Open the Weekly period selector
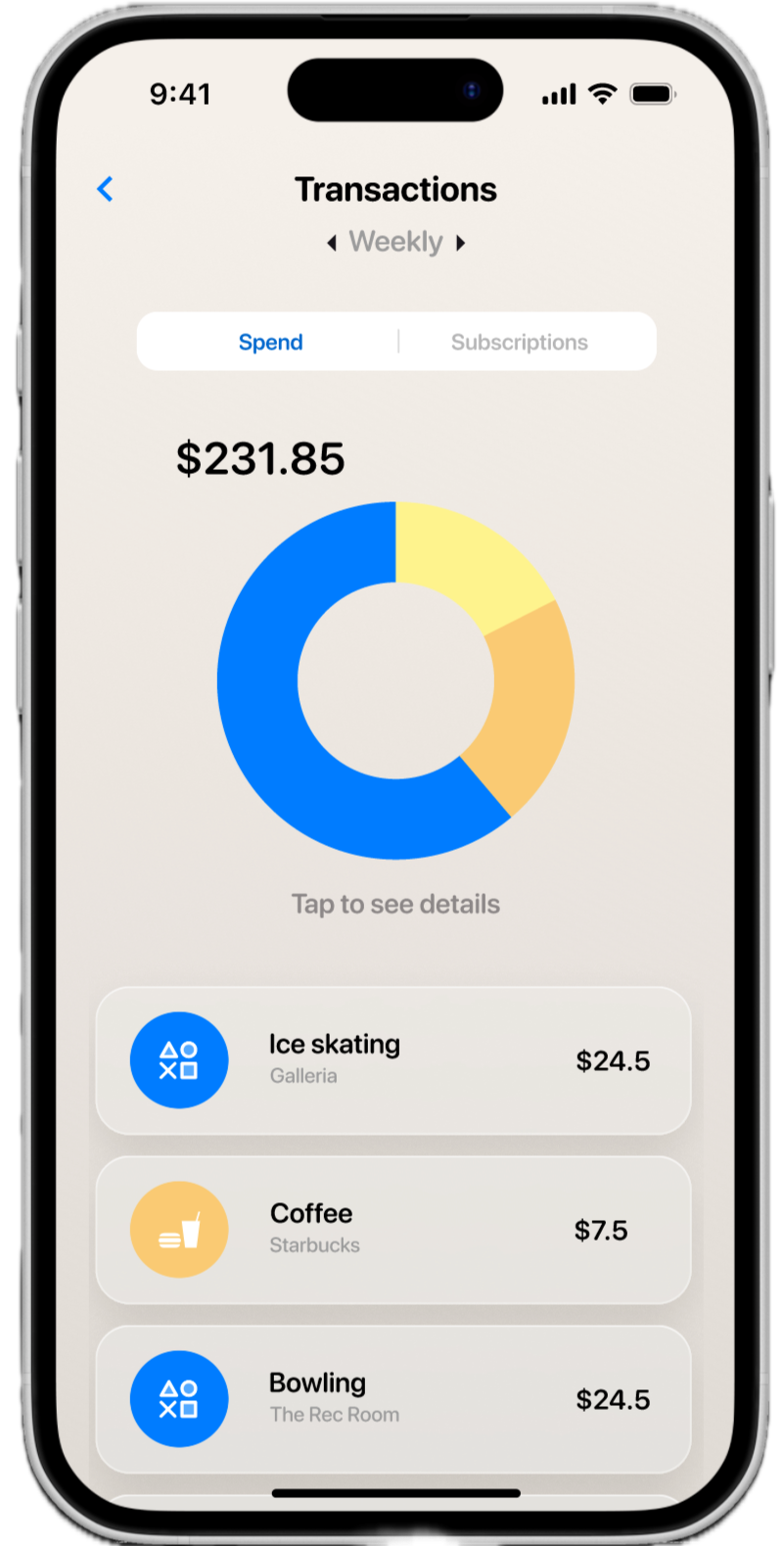This screenshot has width=784, height=1546. (395, 241)
